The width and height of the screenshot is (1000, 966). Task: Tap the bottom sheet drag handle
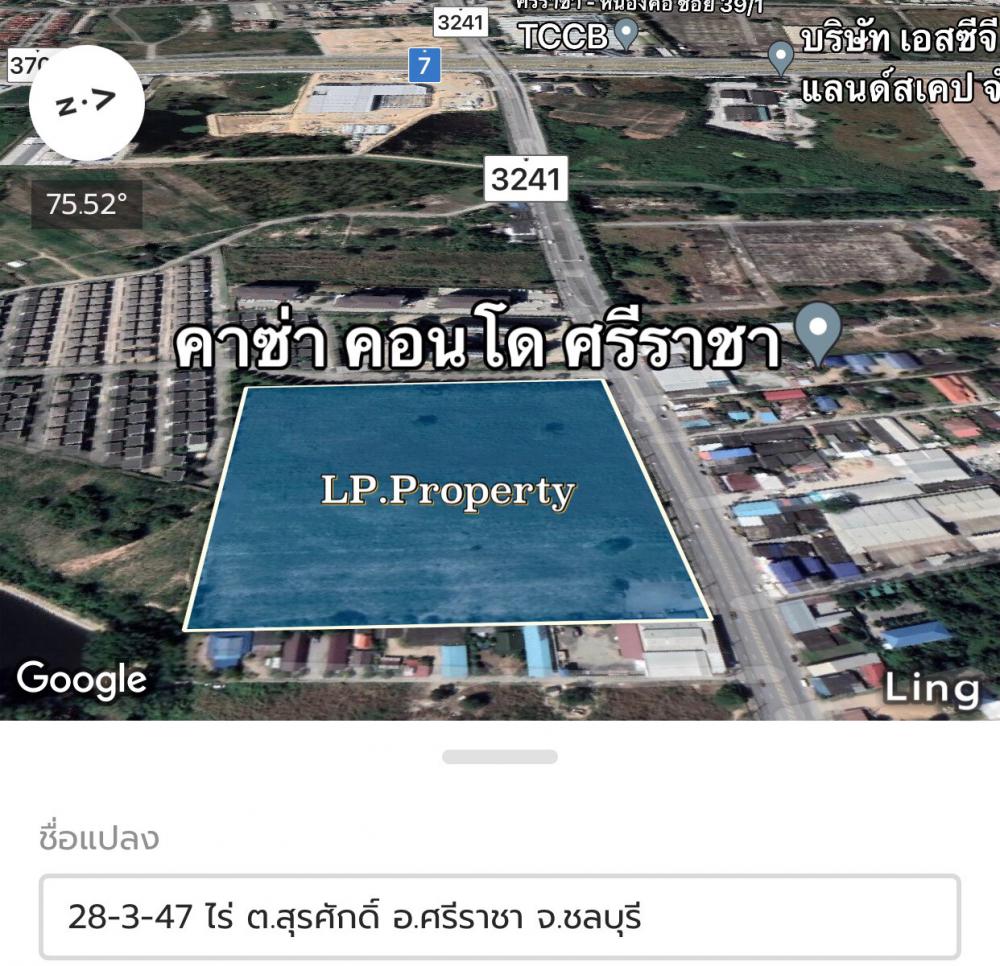point(500,757)
